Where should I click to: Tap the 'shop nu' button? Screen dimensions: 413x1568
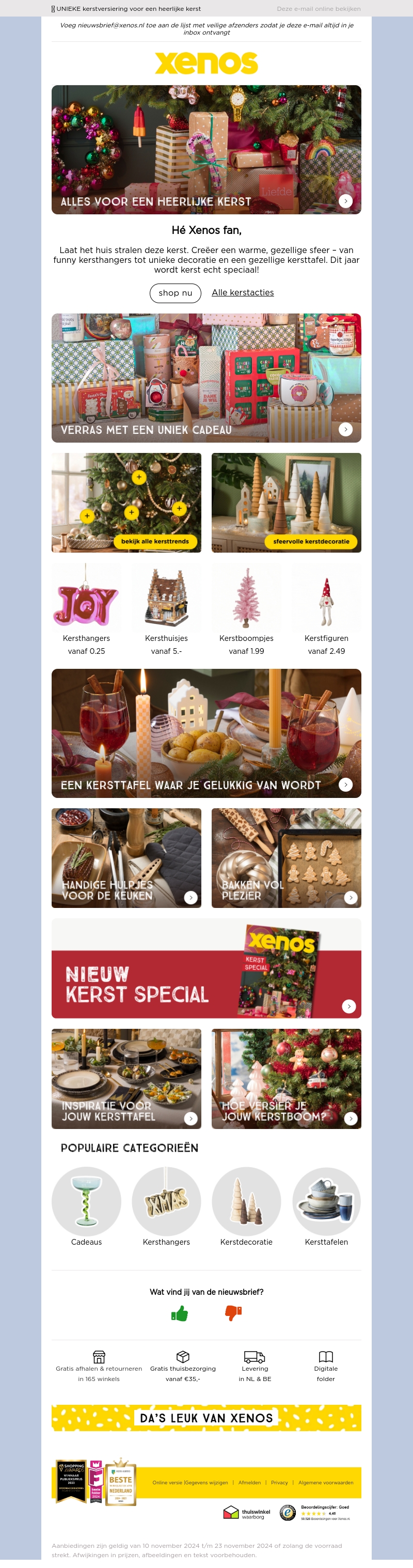click(175, 293)
